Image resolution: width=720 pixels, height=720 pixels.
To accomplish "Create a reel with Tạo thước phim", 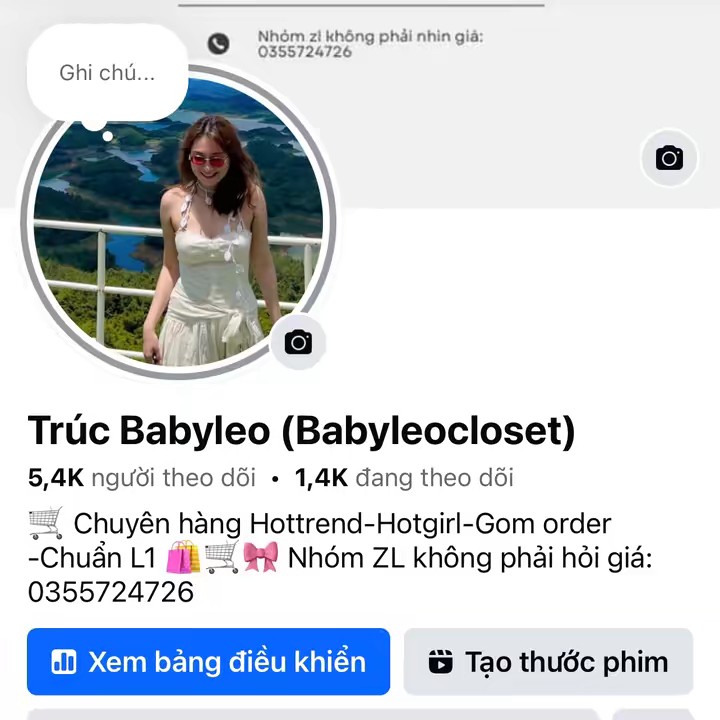I will click(x=548, y=661).
